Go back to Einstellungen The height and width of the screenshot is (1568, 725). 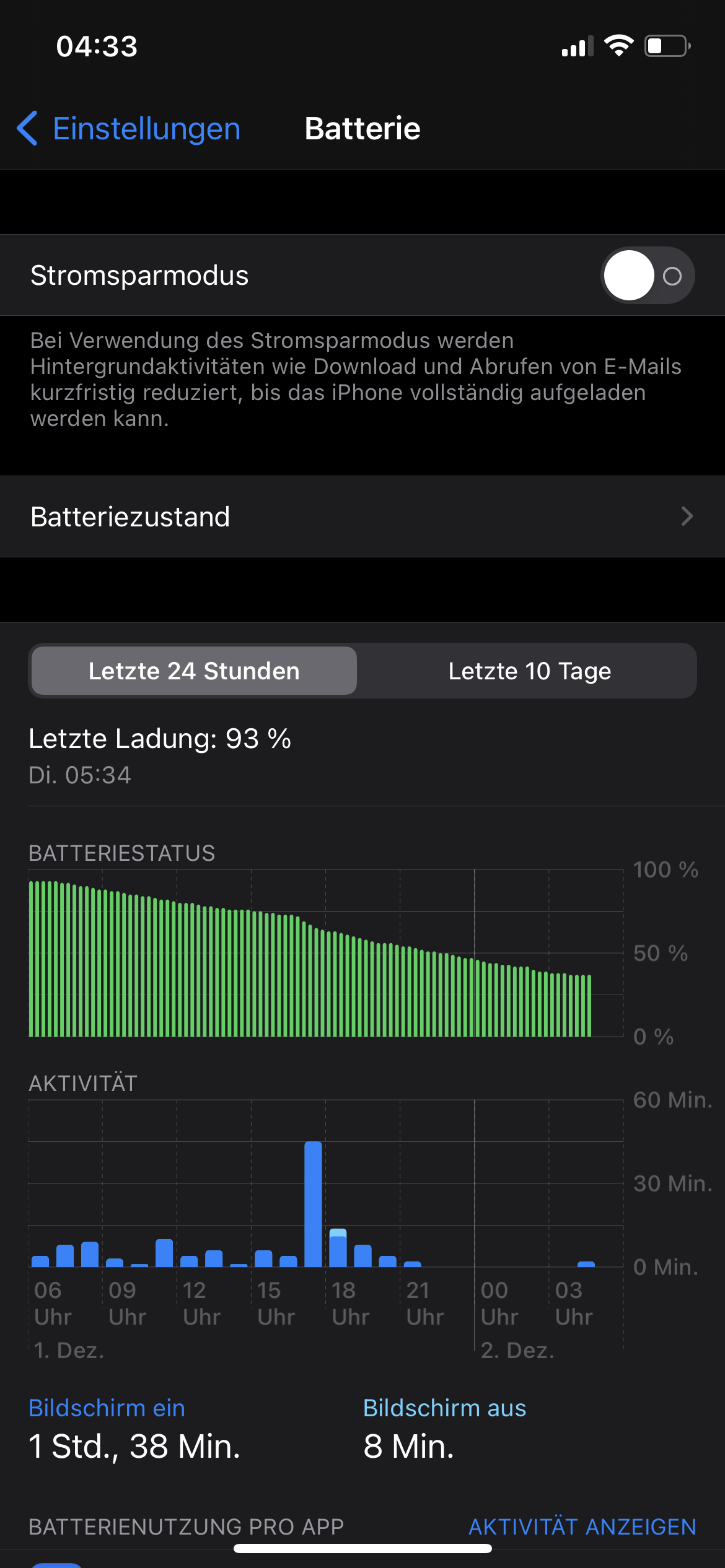tap(129, 129)
